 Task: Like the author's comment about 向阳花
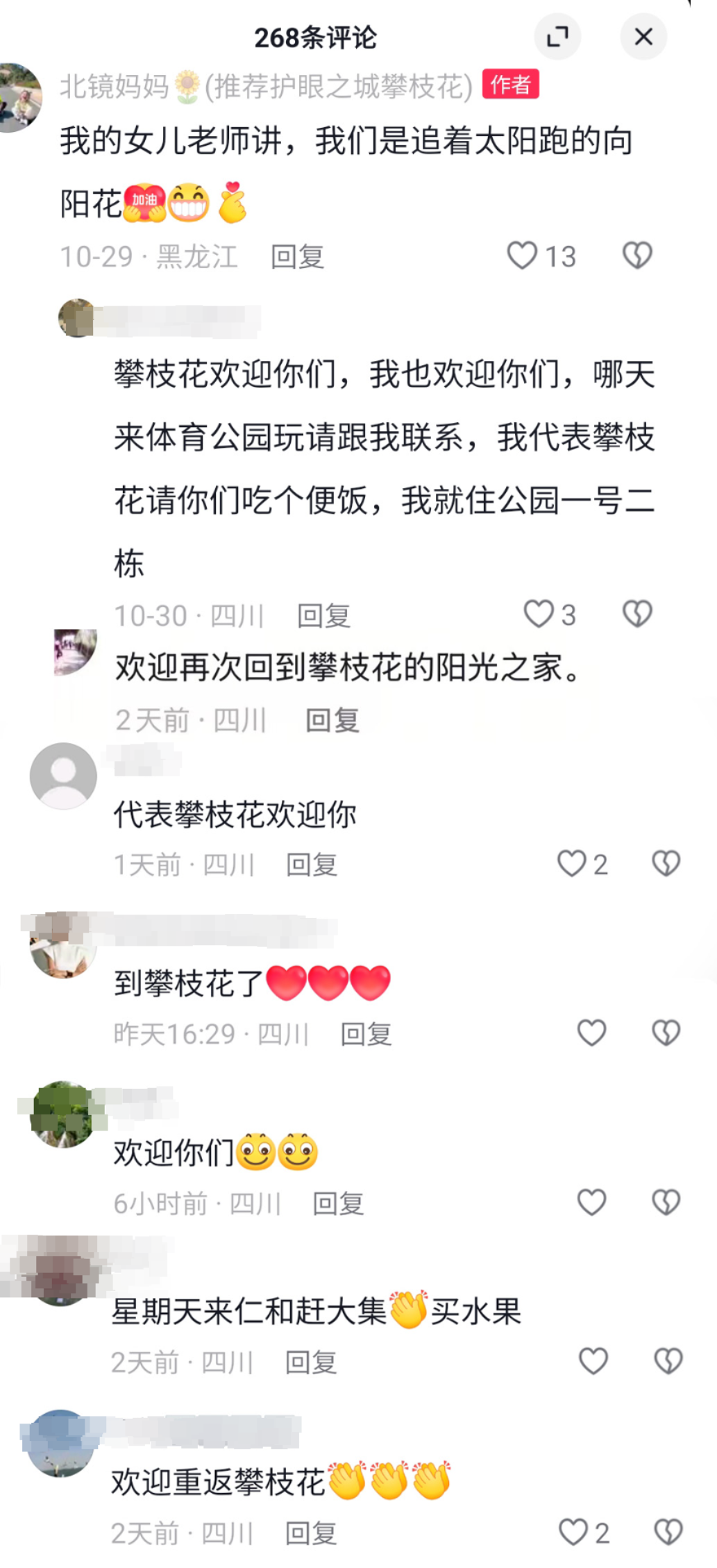pos(523,256)
